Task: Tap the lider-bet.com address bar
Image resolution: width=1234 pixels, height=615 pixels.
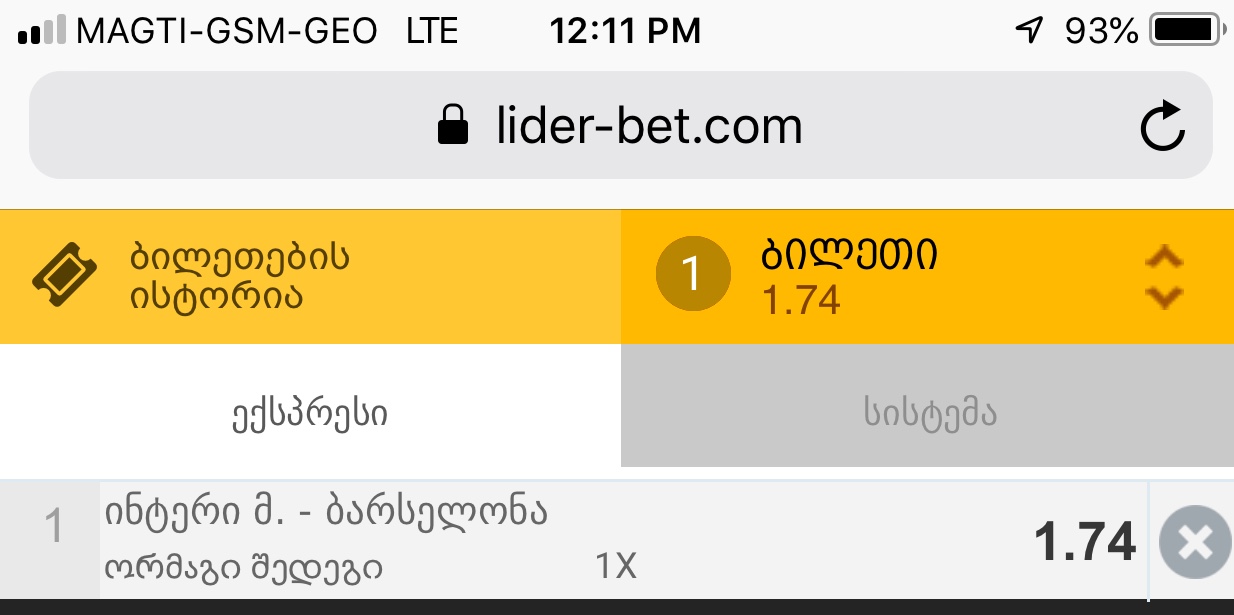Action: (620, 127)
